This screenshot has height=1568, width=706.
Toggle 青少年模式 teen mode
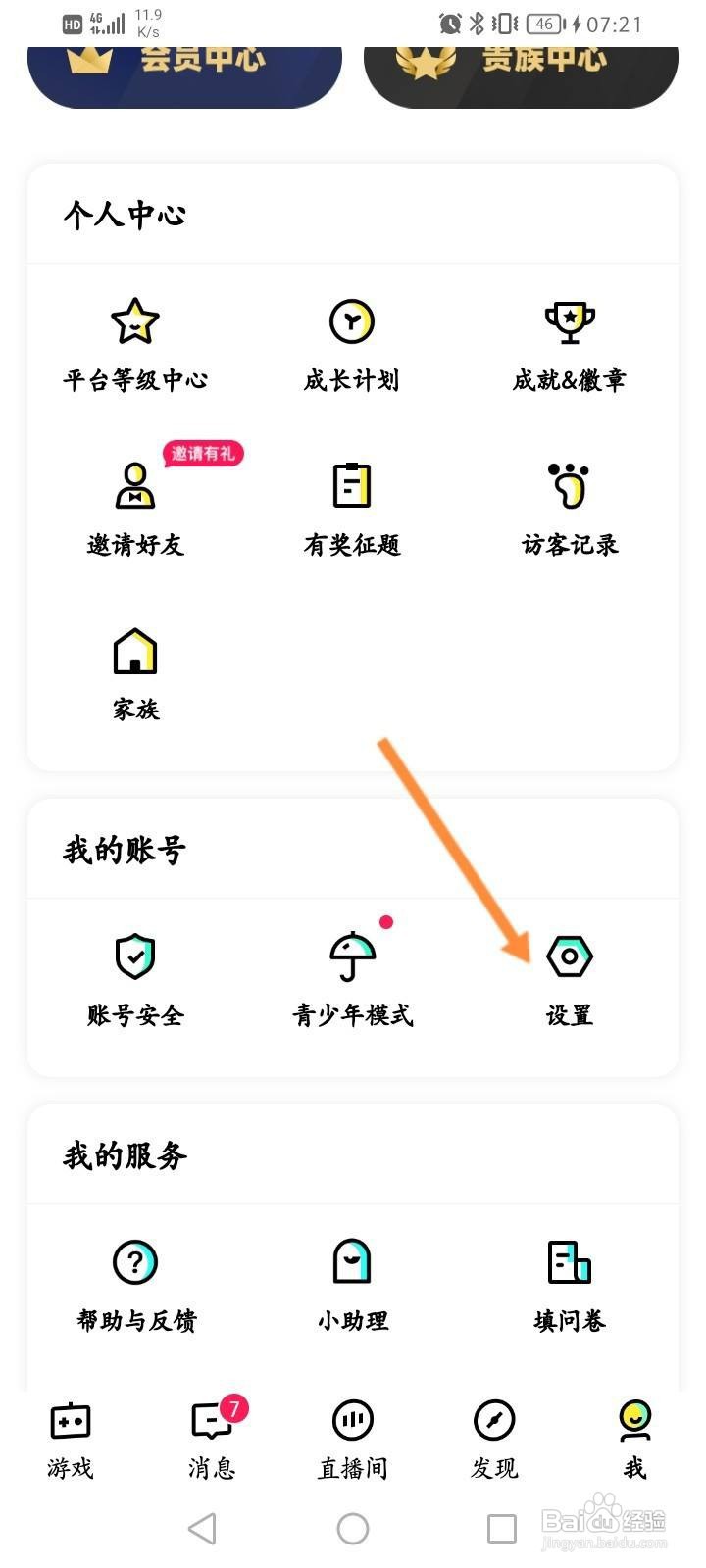click(x=353, y=957)
